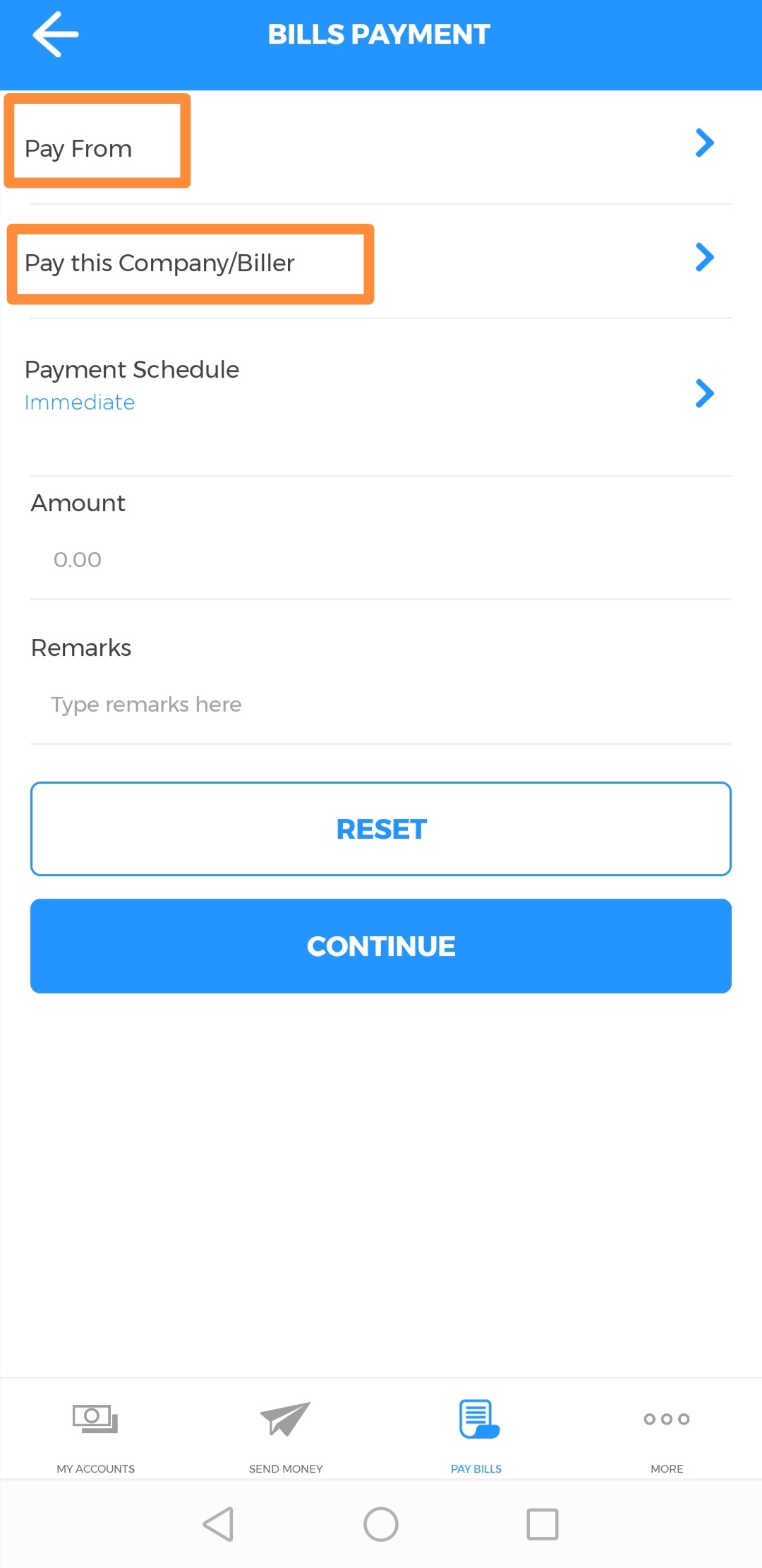Open the Pay Bills receipt icon
The height and width of the screenshot is (1568, 762).
(476, 1419)
